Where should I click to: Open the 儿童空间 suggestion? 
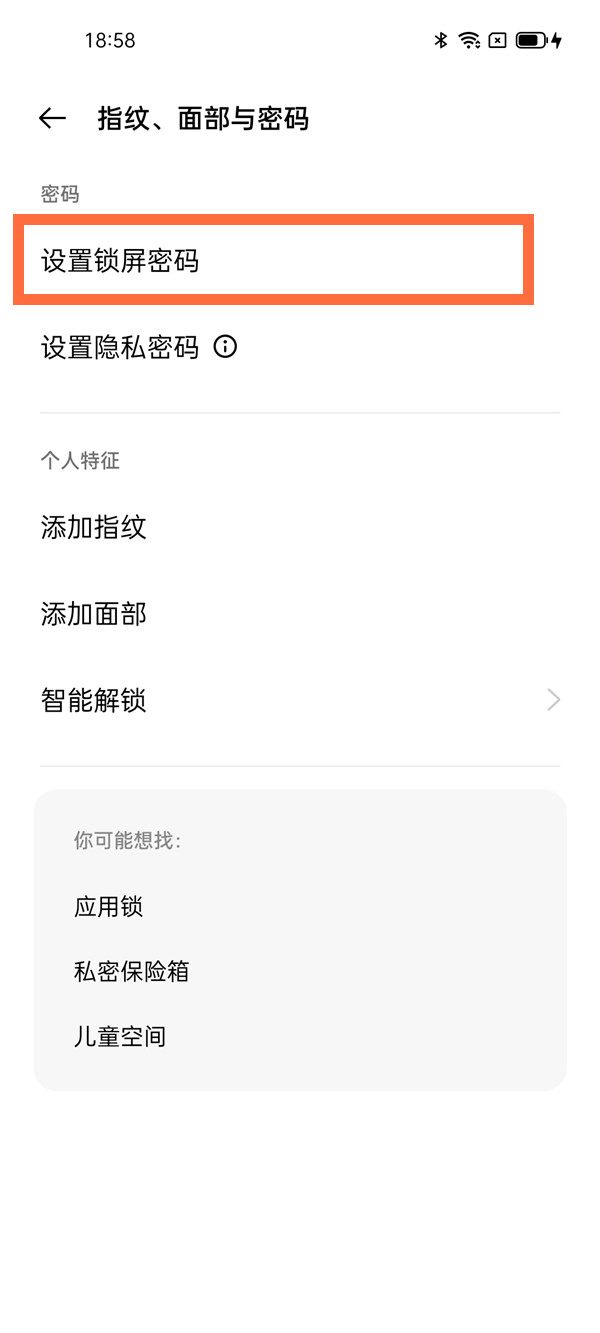point(120,1037)
